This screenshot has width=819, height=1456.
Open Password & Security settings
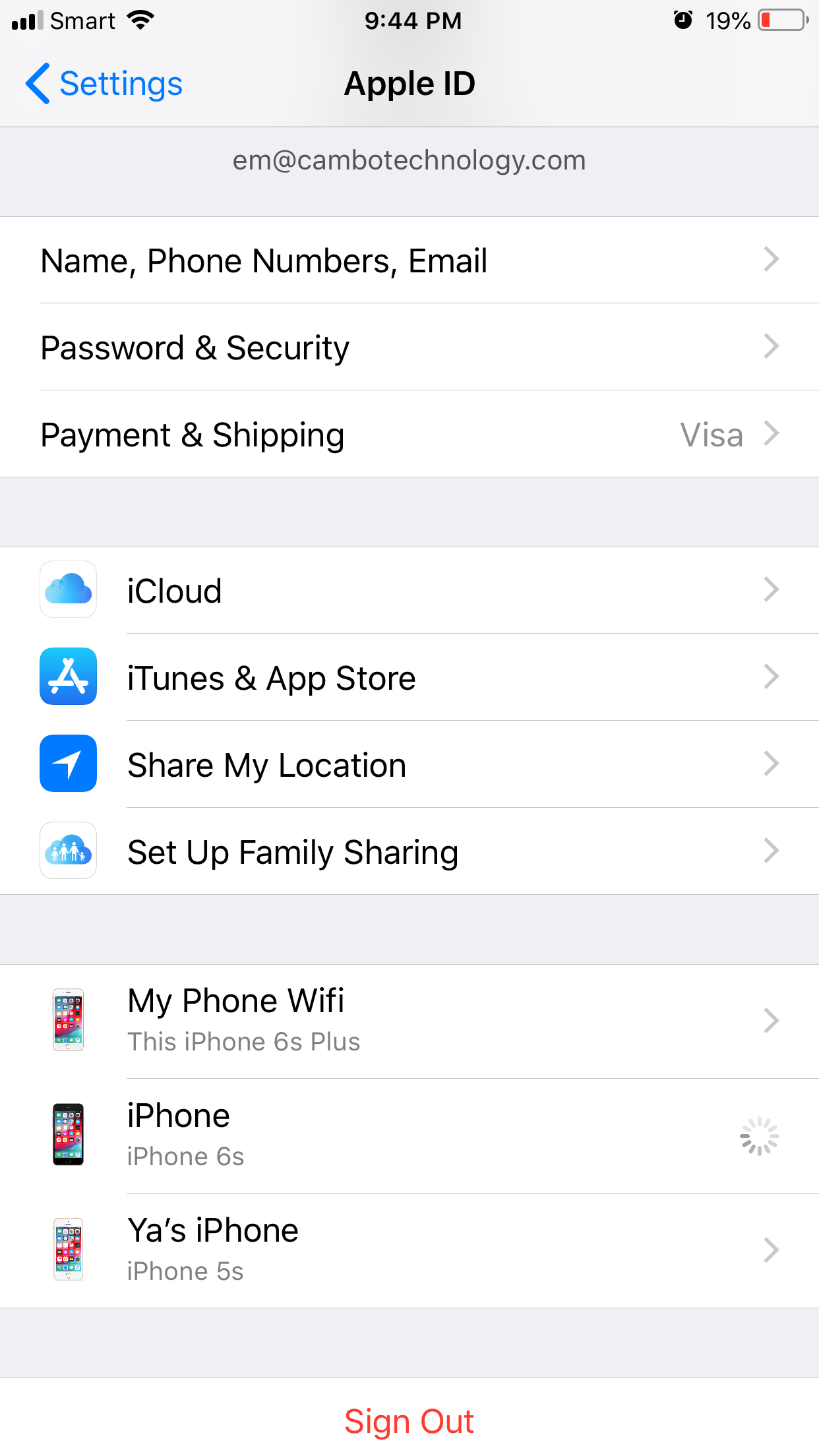pyautogui.click(x=409, y=348)
